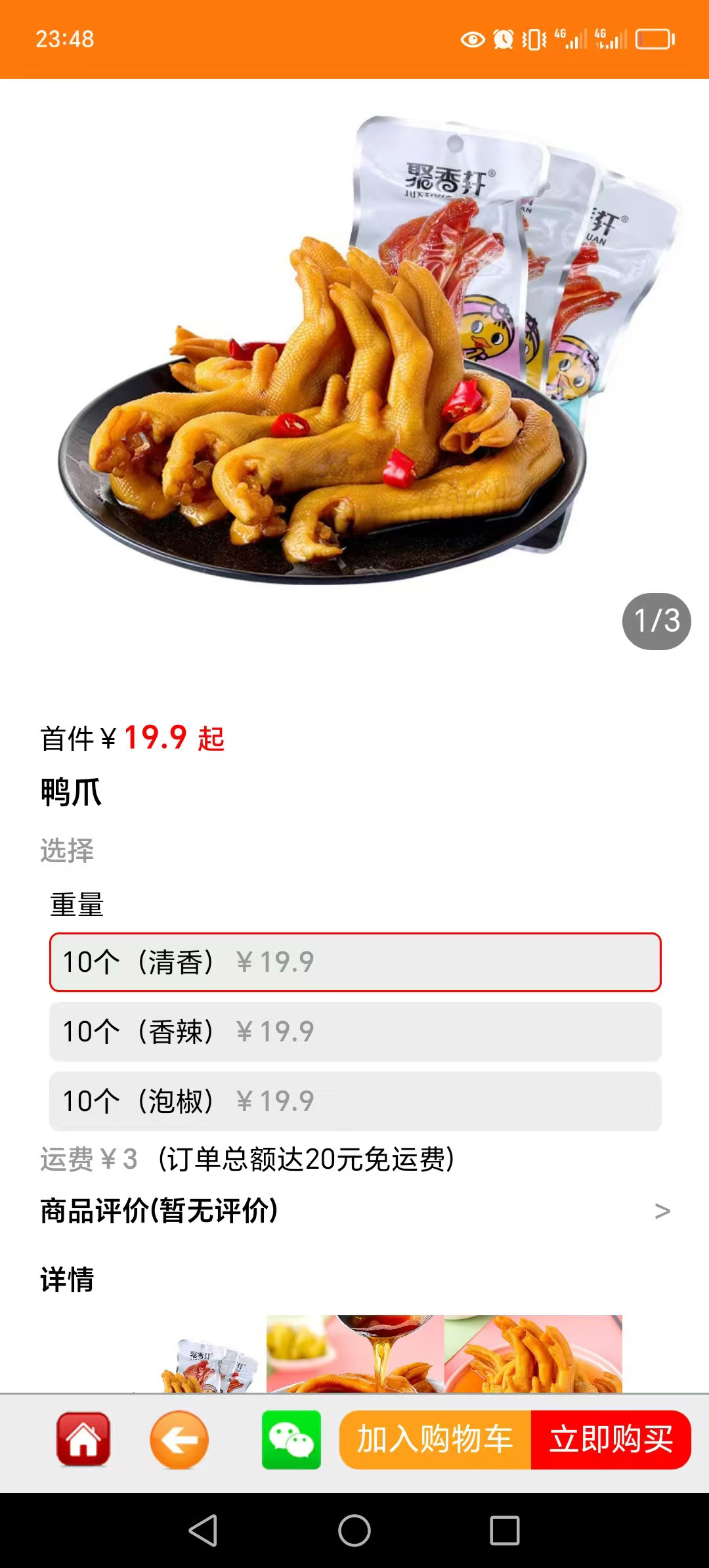Open the main duck feet product image
Image resolution: width=709 pixels, height=1568 pixels.
click(354, 368)
